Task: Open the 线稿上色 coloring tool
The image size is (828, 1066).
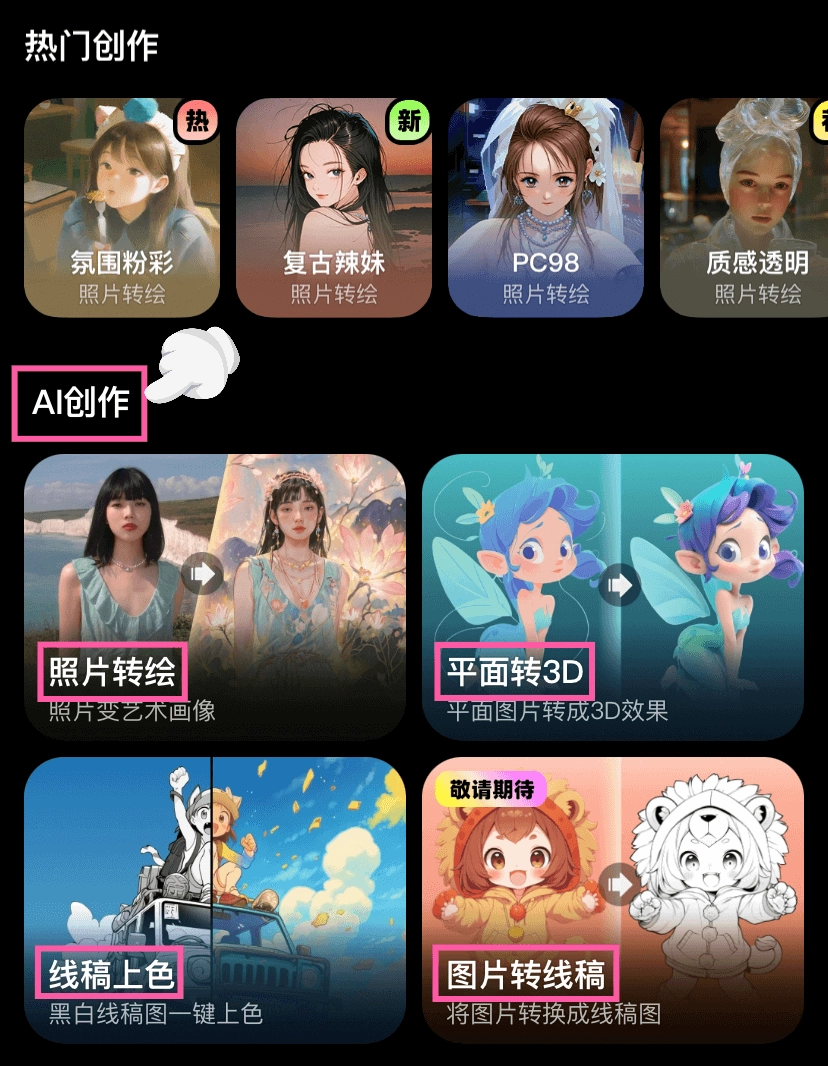Action: (x=215, y=900)
